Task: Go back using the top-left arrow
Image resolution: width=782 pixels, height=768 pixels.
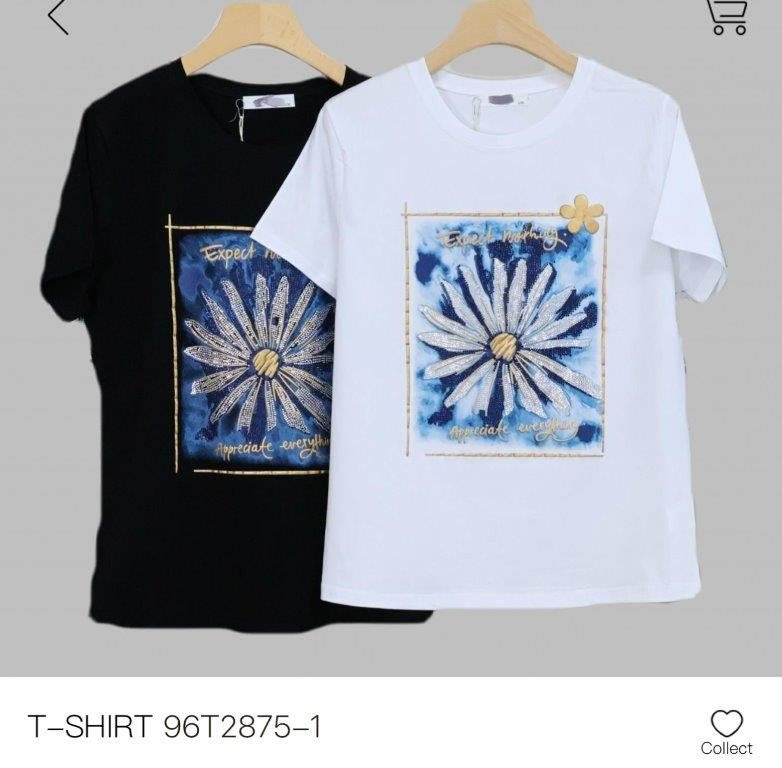Action: 57,16
